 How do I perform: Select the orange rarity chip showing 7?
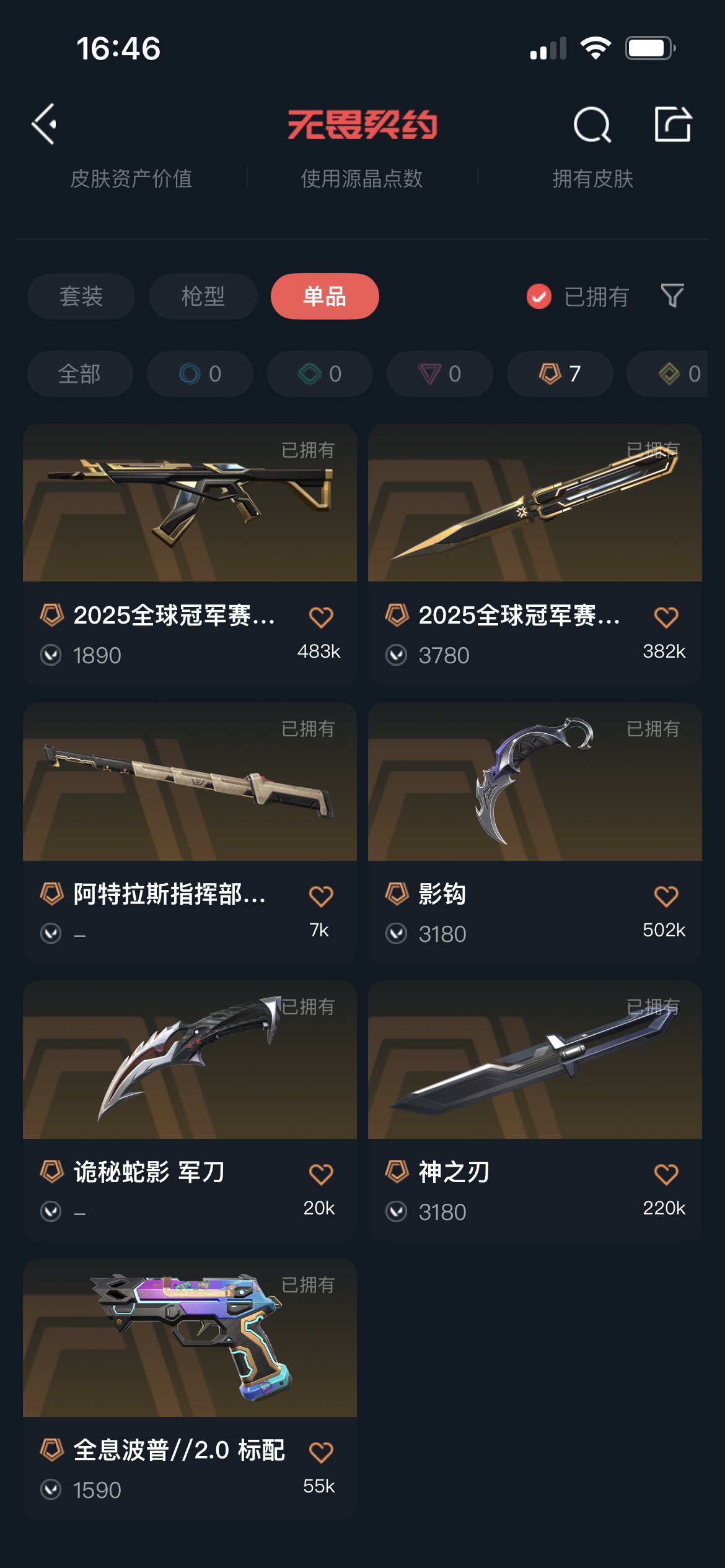point(560,373)
